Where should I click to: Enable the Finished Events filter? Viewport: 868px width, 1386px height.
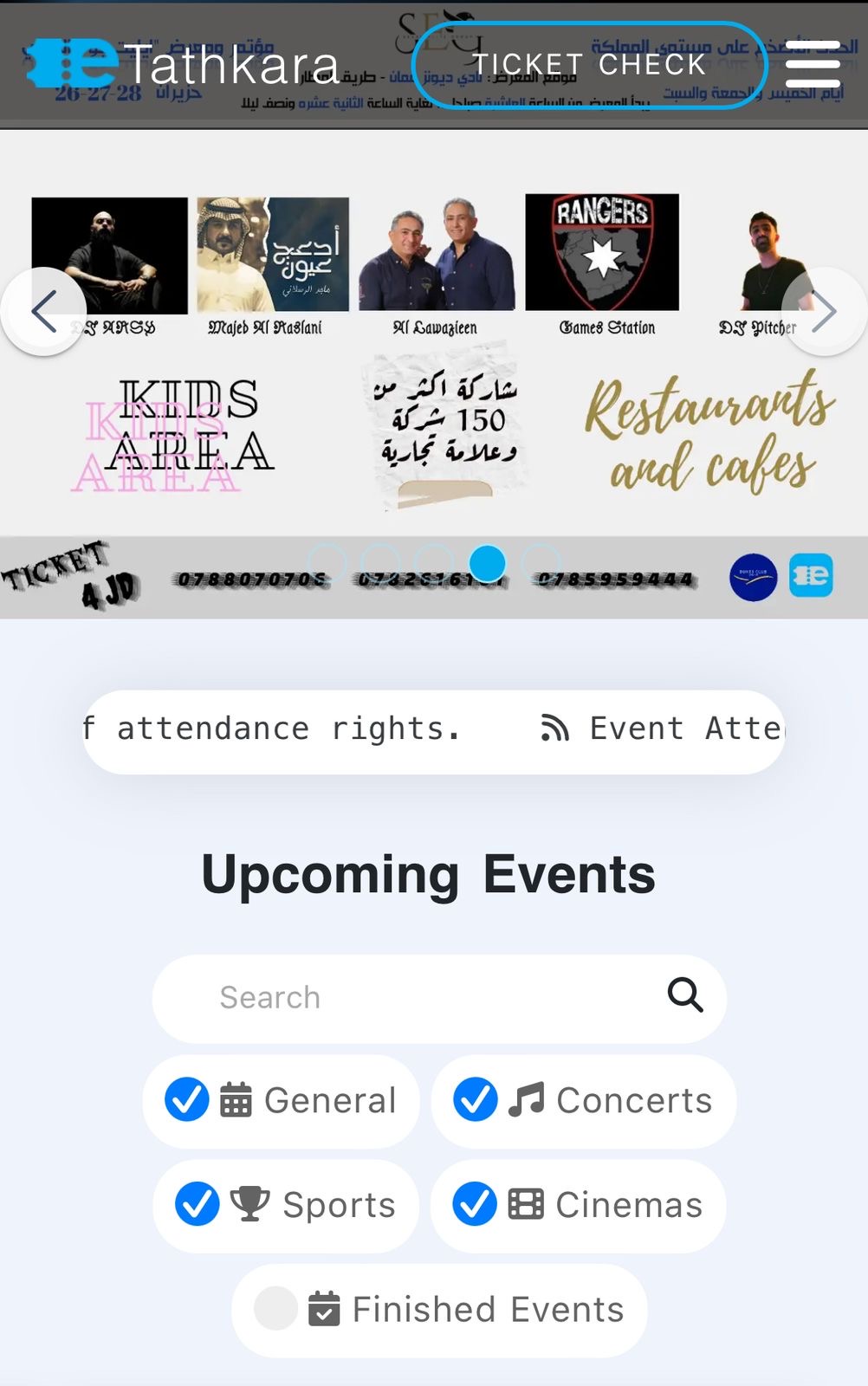(275, 1308)
